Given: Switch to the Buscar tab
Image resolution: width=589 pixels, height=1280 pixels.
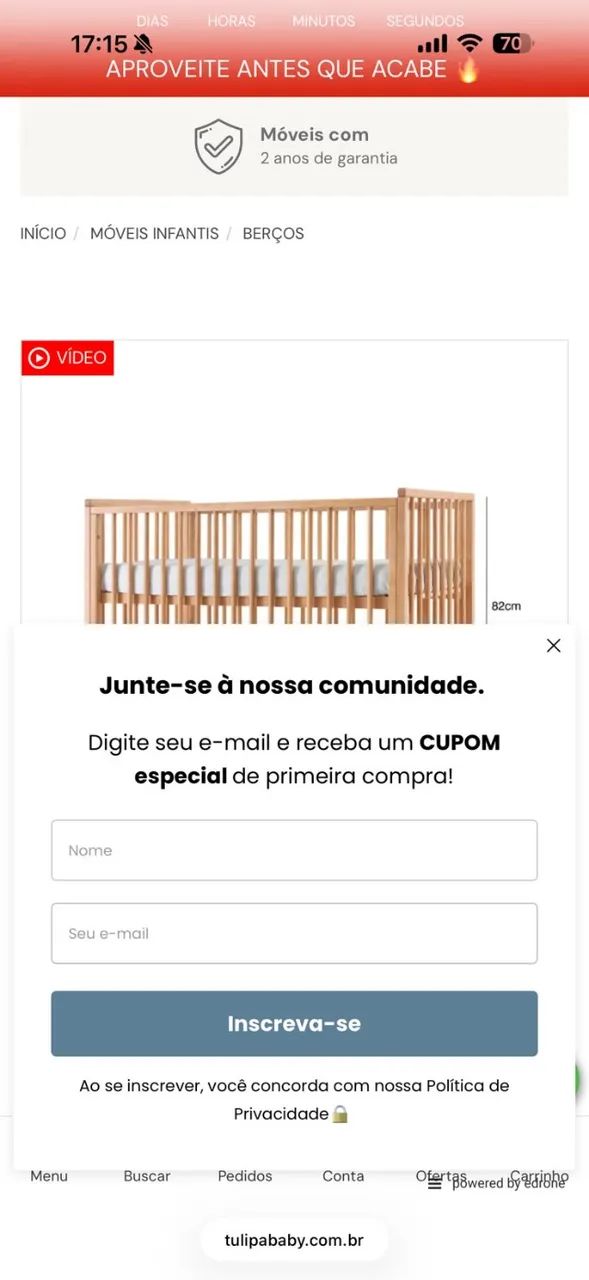Looking at the screenshot, I should 147,1176.
